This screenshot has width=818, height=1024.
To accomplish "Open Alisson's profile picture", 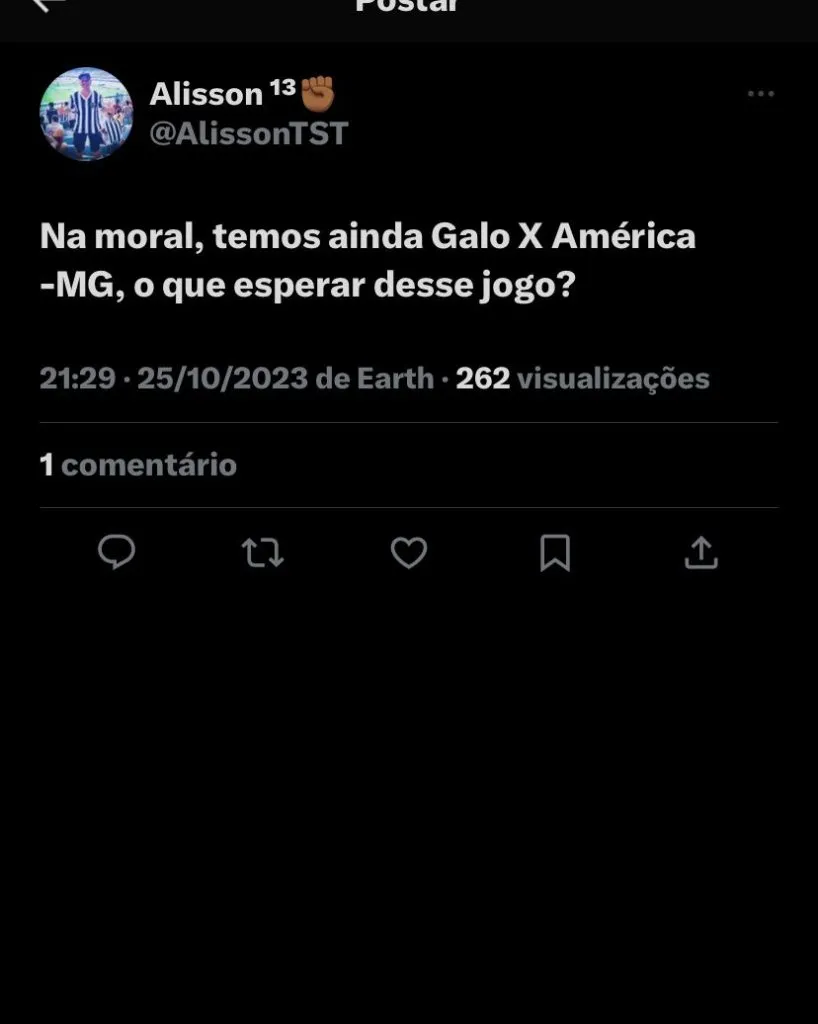I will pos(86,113).
